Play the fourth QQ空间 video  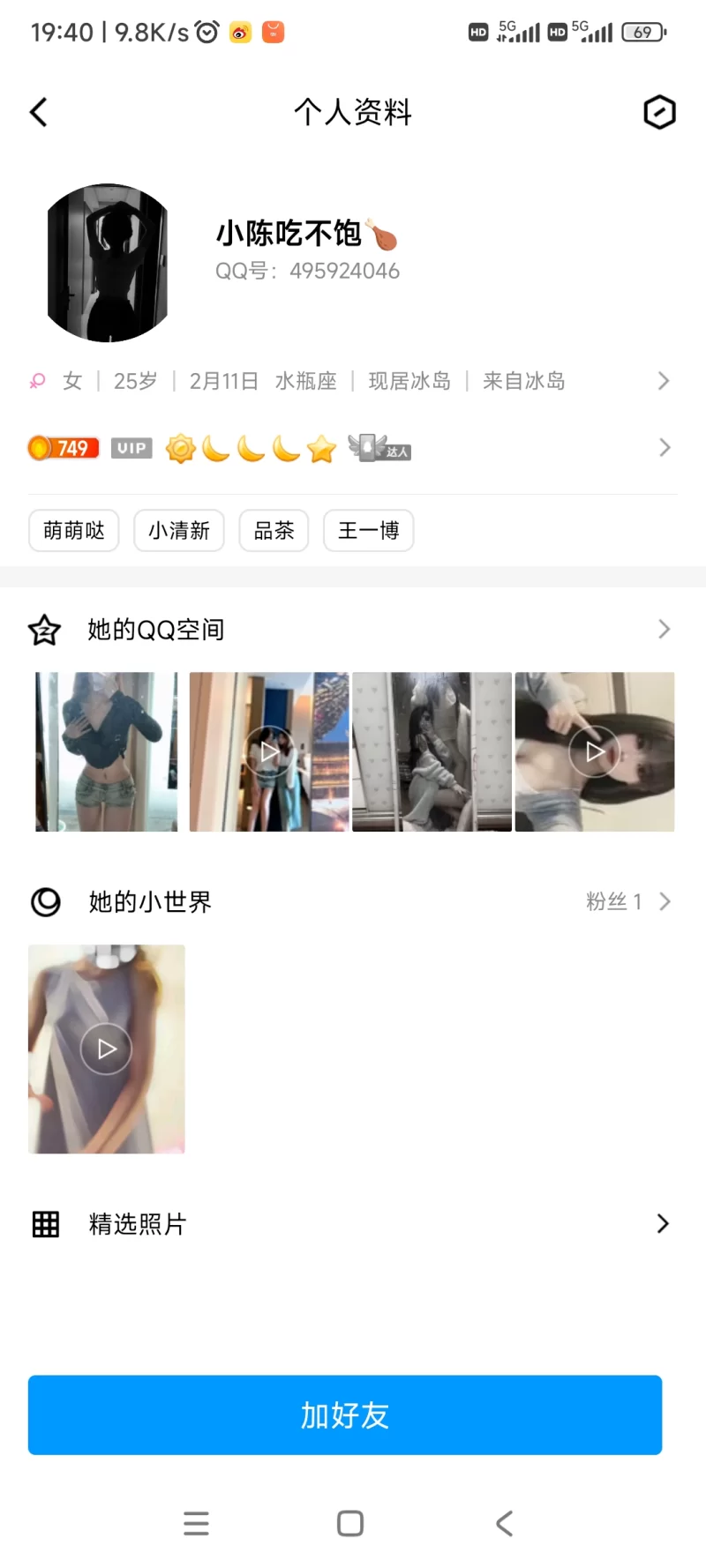[x=595, y=751]
